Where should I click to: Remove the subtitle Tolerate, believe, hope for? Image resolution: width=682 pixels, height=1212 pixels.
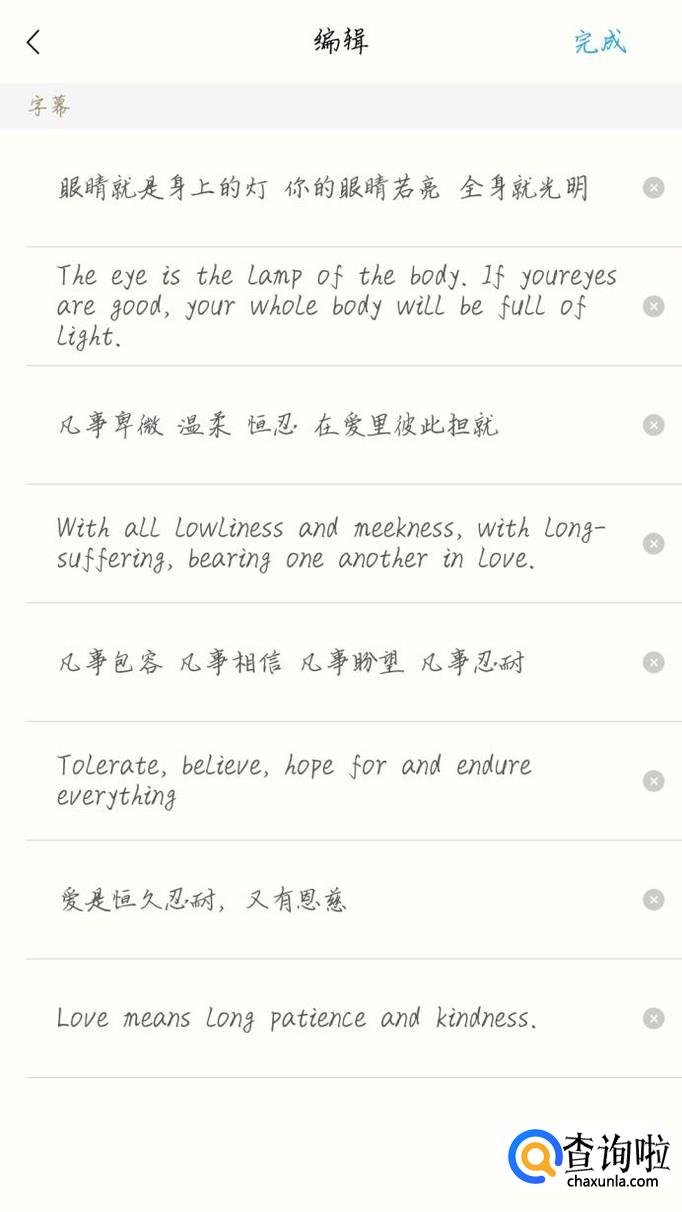653,781
